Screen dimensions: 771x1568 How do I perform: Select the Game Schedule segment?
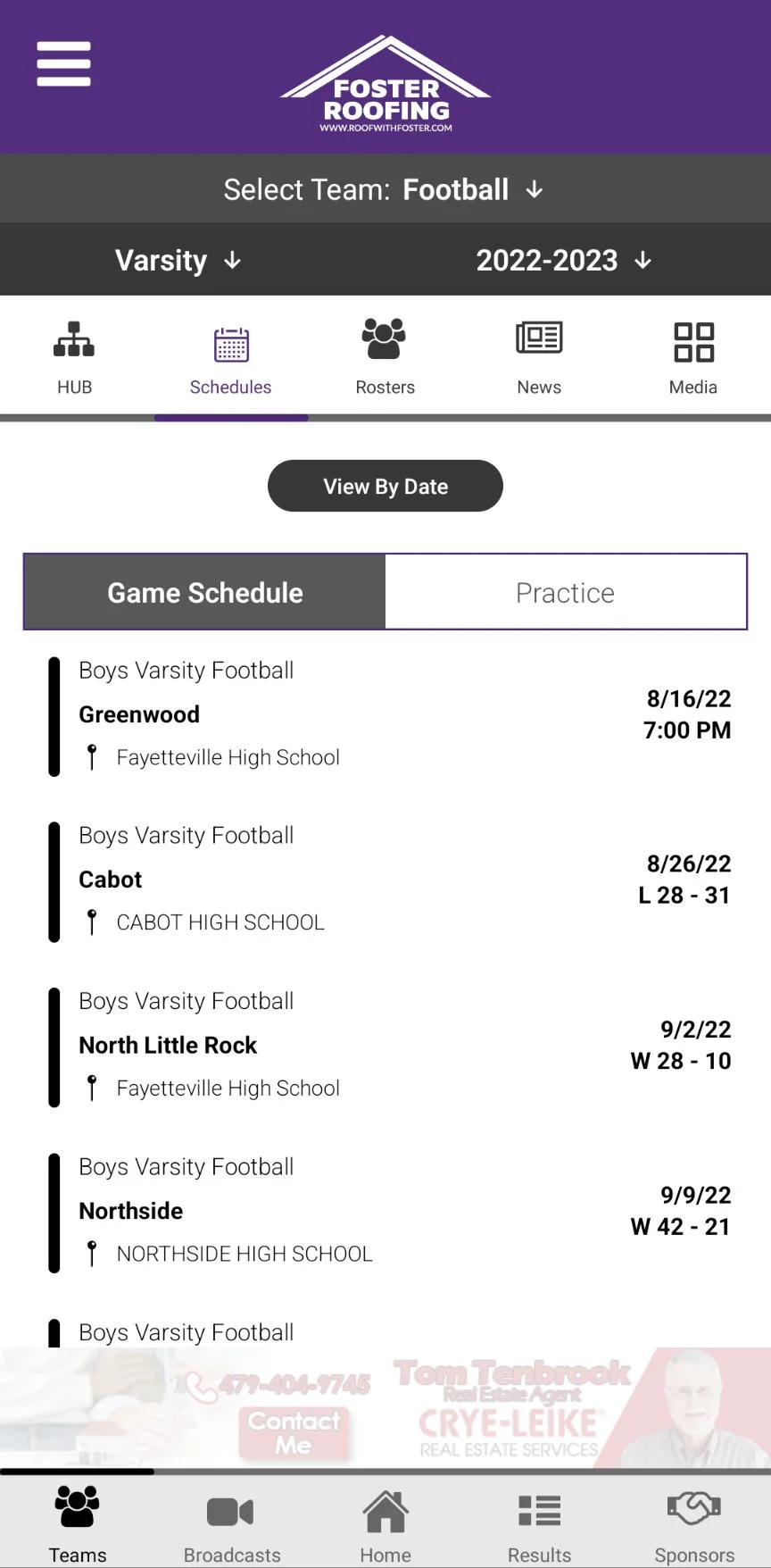coord(205,592)
